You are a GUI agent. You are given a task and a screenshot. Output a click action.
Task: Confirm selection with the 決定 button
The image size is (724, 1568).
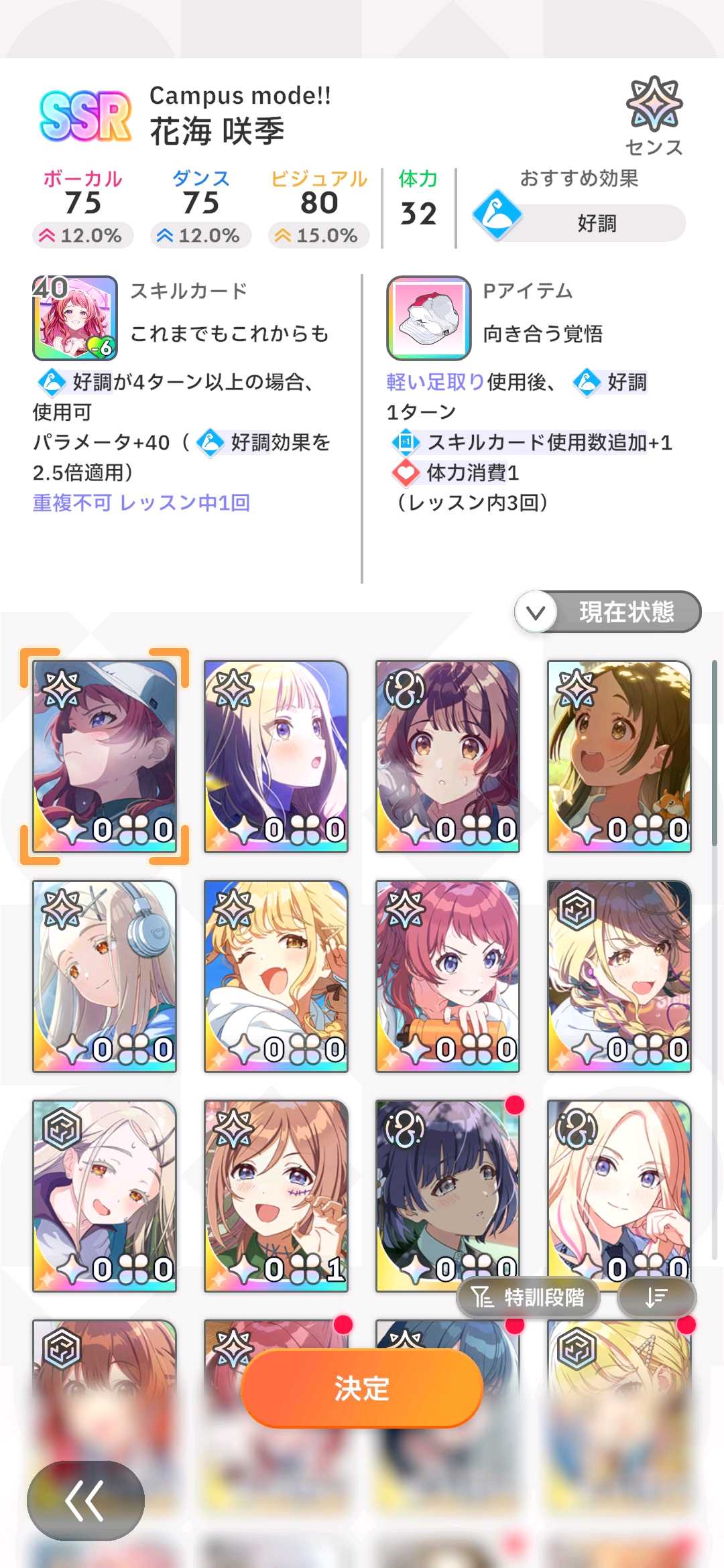point(362,1388)
